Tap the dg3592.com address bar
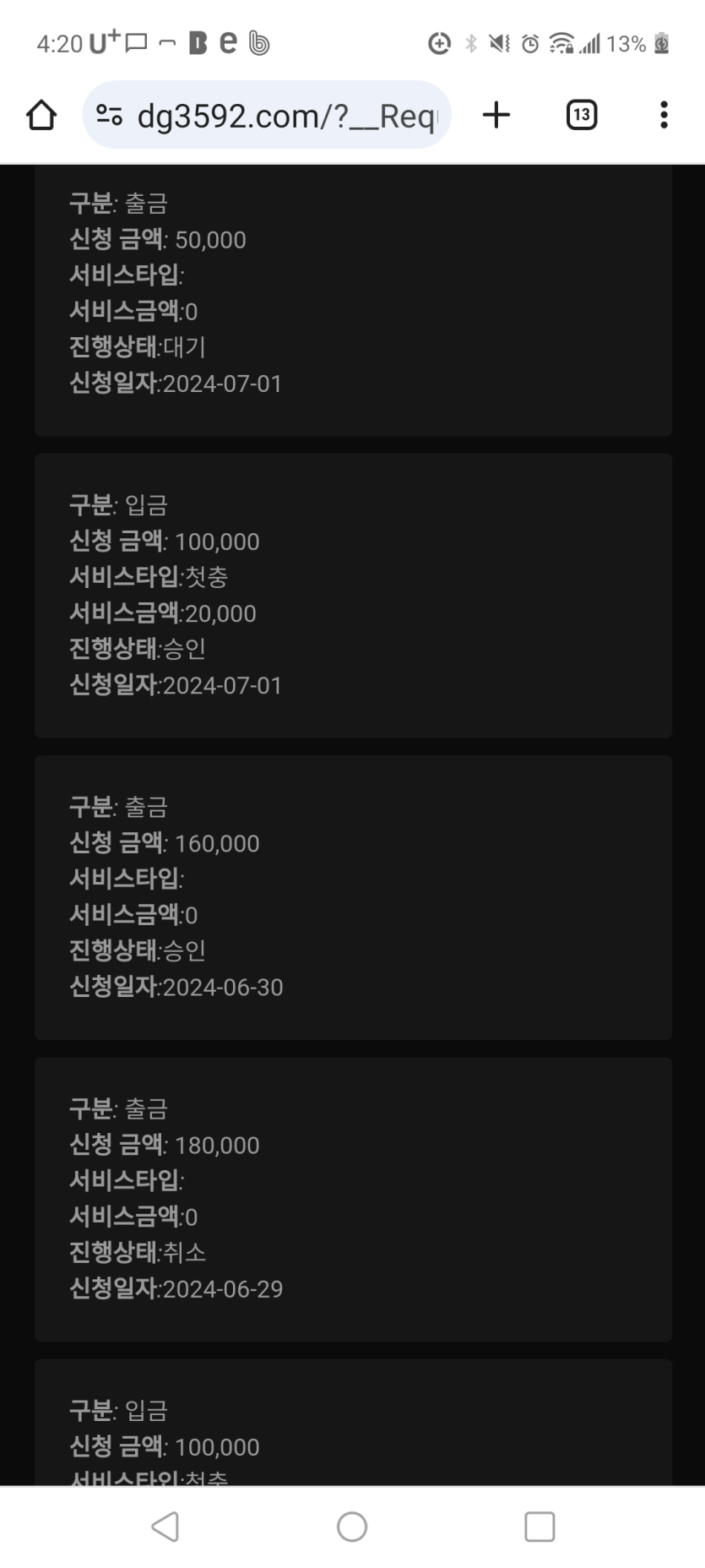705x1568 pixels. click(287, 116)
